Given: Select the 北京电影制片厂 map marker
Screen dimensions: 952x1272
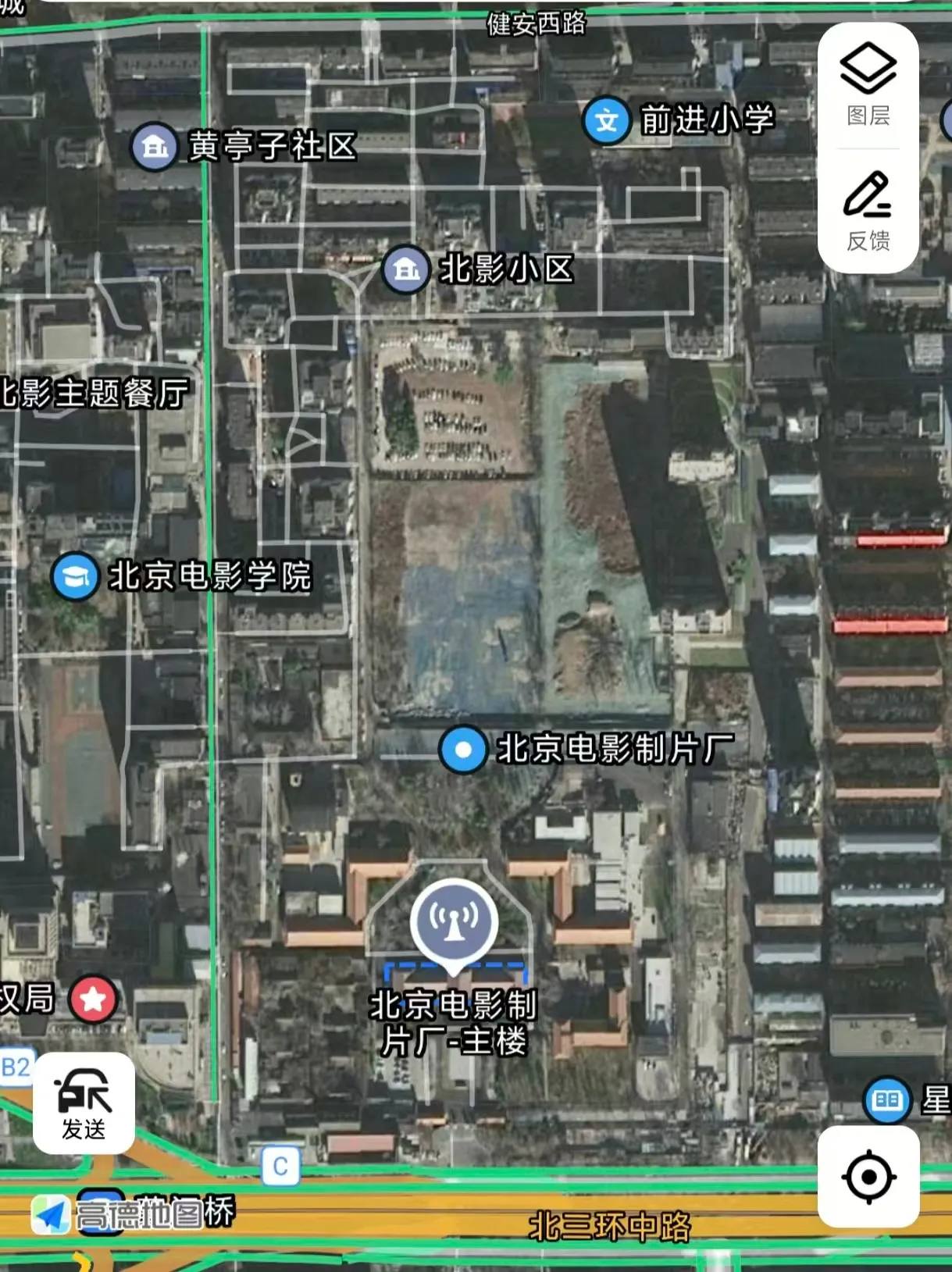Looking at the screenshot, I should coord(463,749).
